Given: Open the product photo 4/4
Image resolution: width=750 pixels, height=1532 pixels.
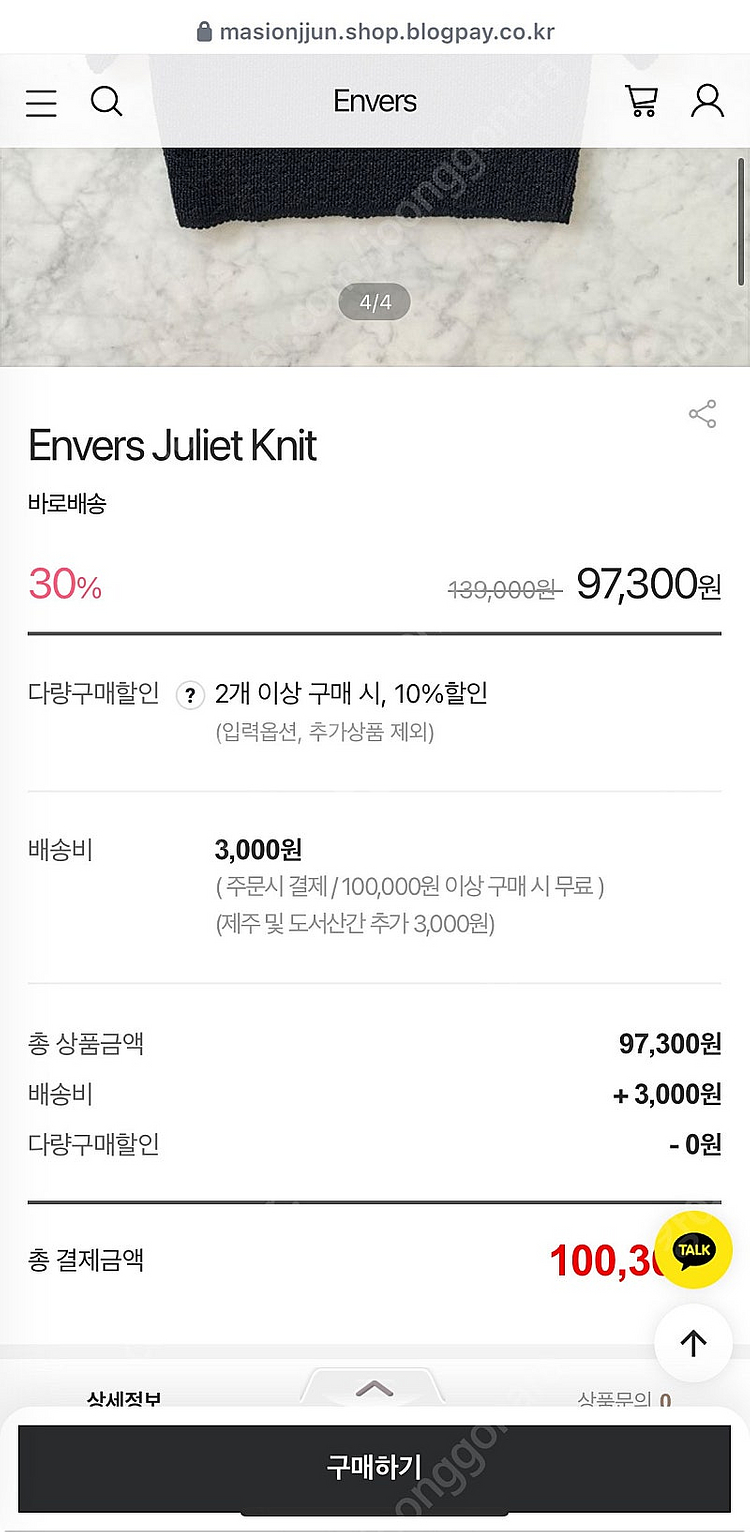Looking at the screenshot, I should pos(374,250).
